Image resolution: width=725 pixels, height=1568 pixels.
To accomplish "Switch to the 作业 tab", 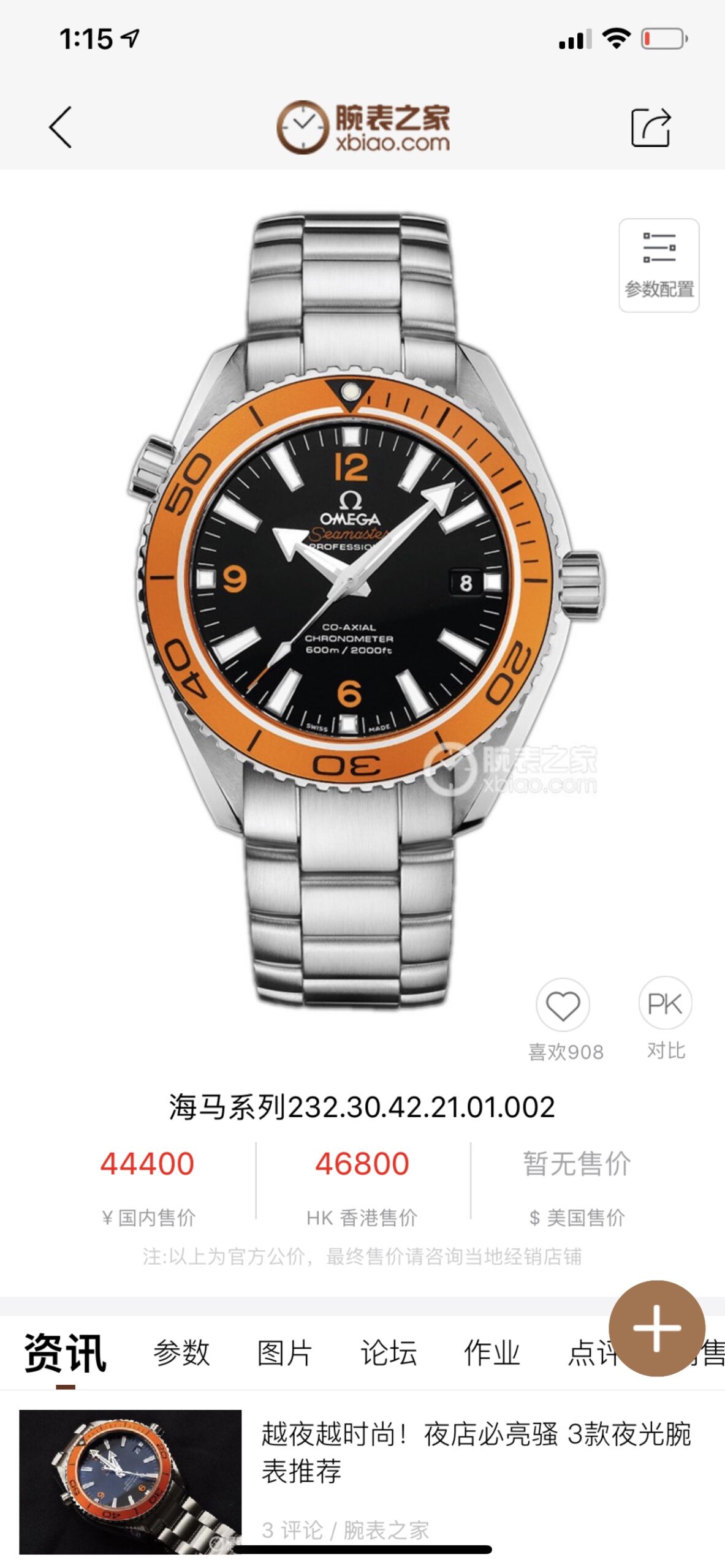I will tap(492, 1352).
